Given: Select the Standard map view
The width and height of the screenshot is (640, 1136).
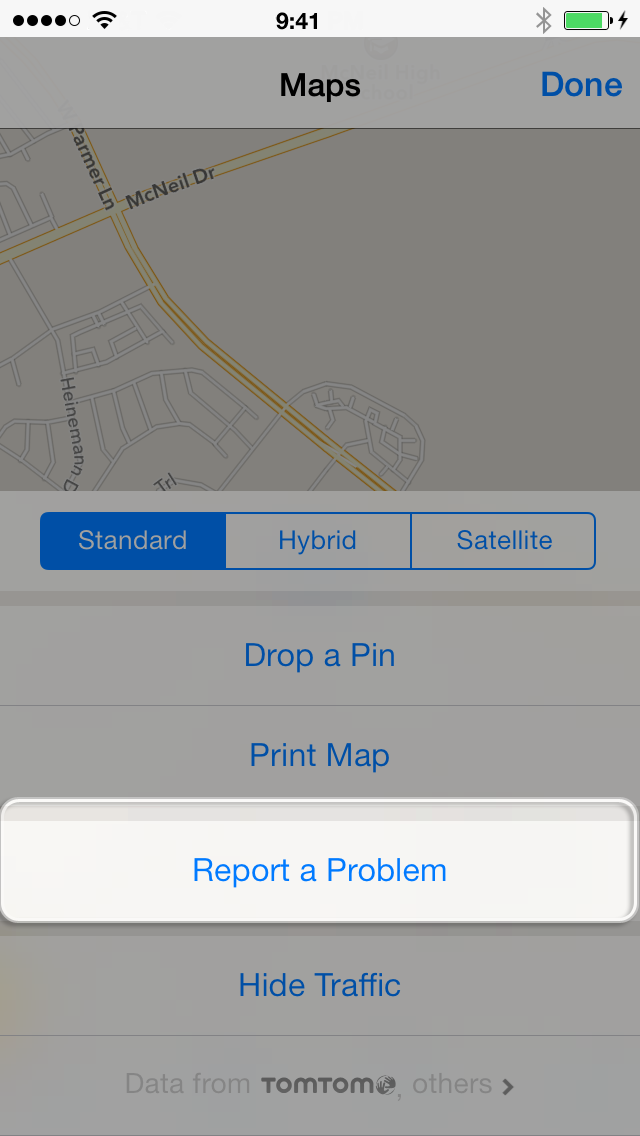Looking at the screenshot, I should [x=133, y=540].
